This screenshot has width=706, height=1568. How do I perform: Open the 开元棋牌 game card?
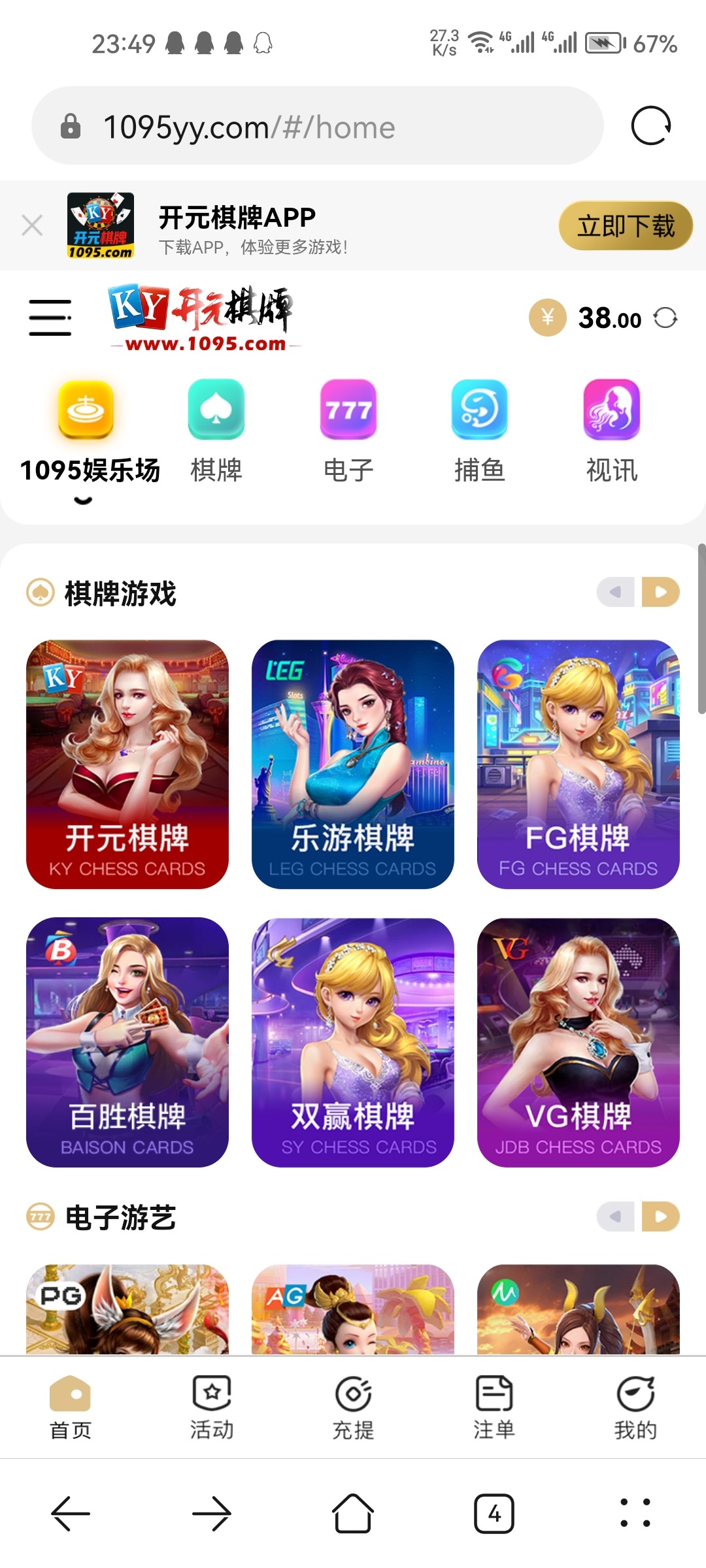tap(127, 764)
